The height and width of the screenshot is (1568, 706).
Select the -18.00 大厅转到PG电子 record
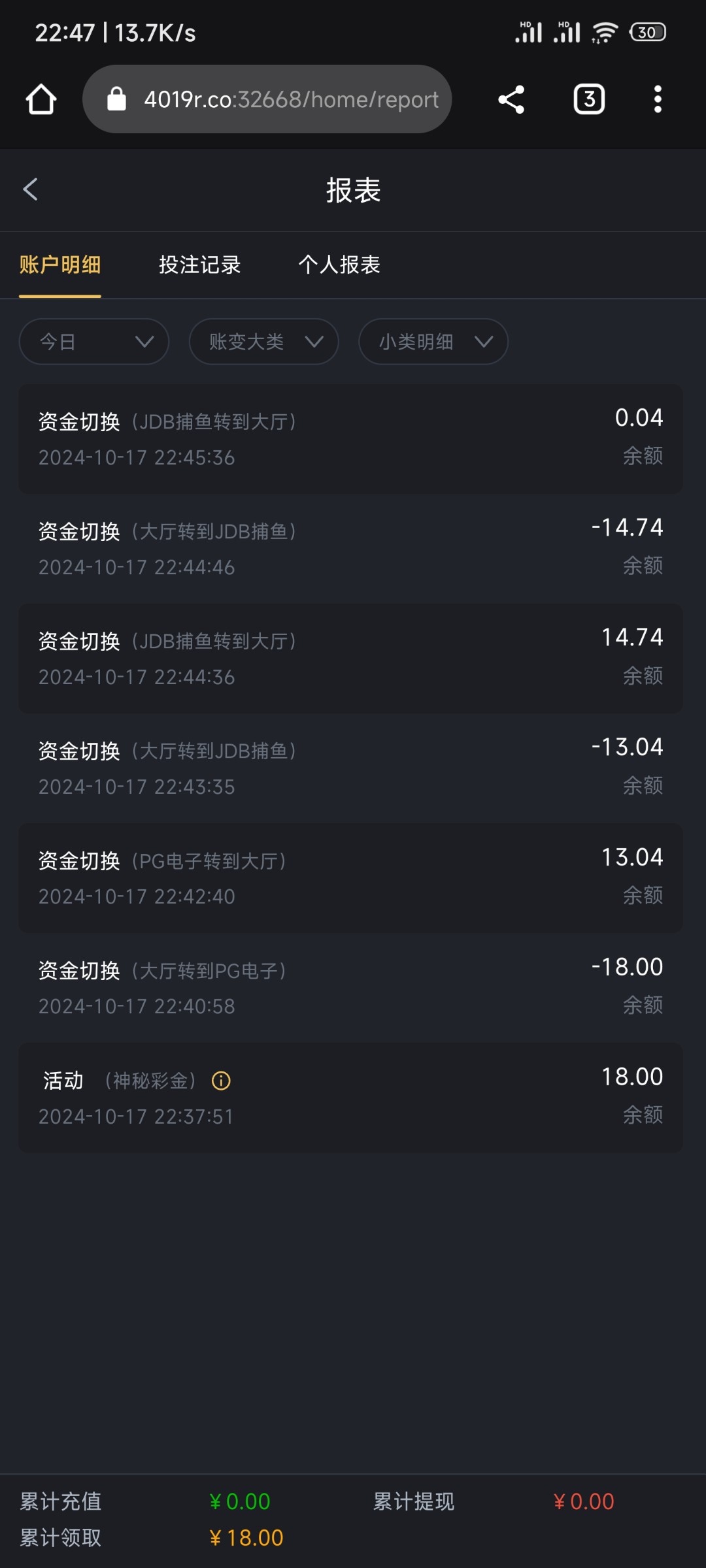[353, 987]
